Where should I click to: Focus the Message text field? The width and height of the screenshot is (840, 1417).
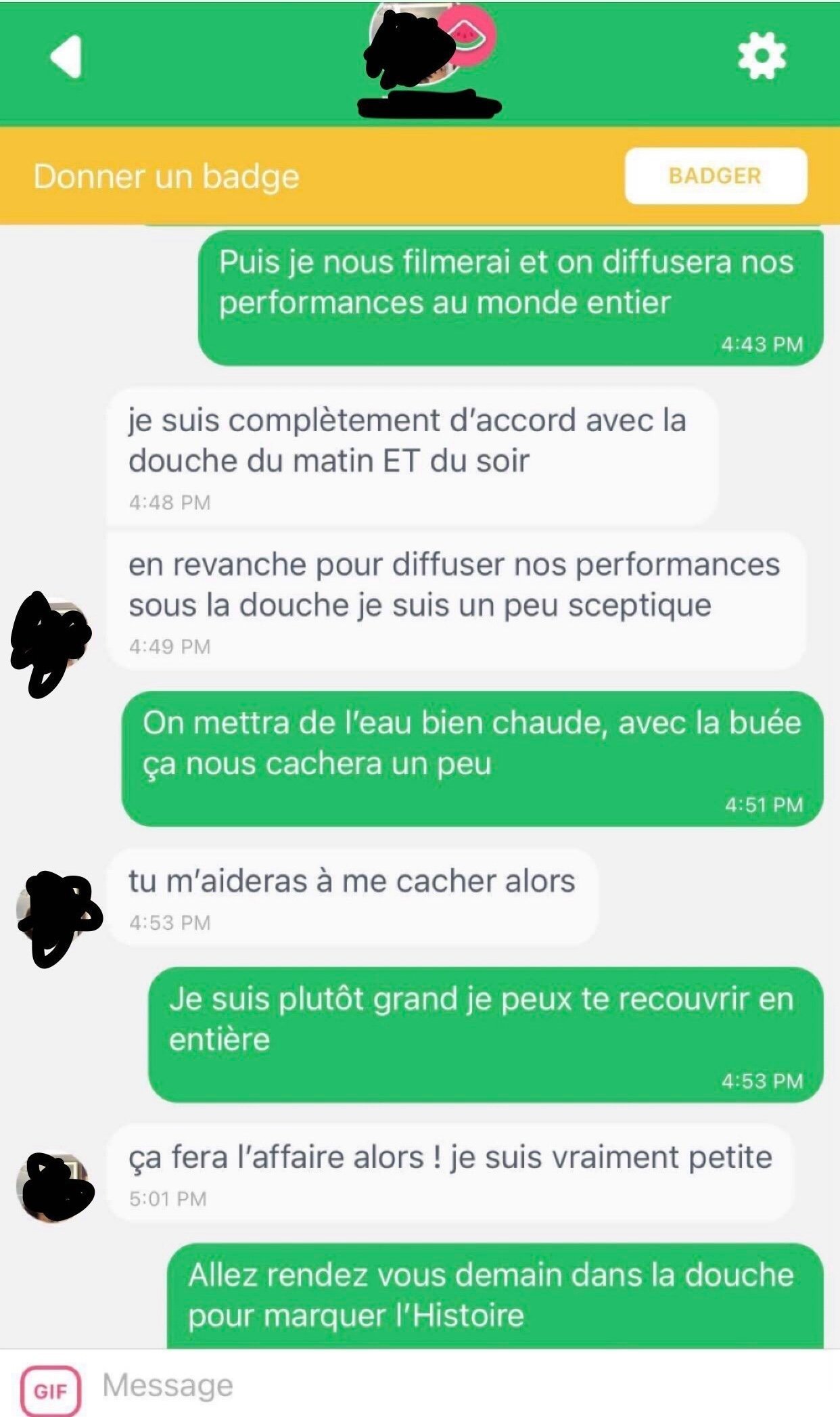tap(460, 1385)
